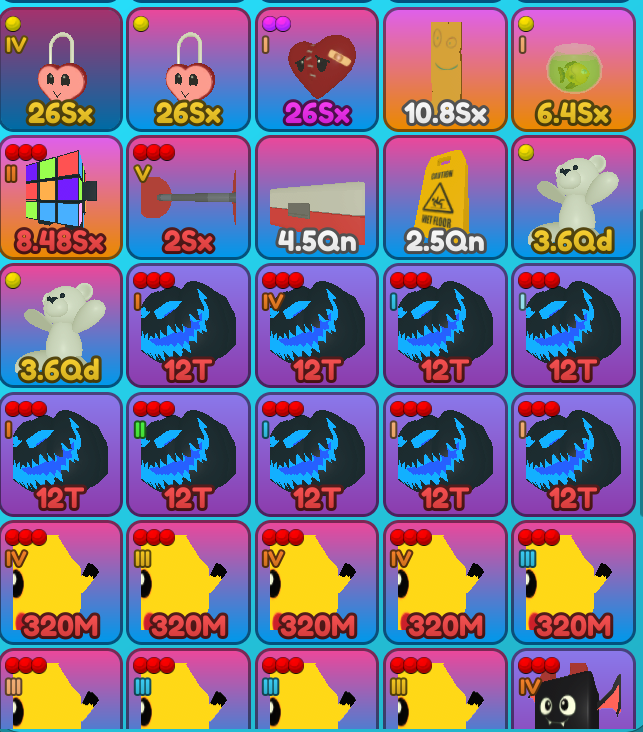The image size is (643, 732).
Task: Select the 12T dark pet with tier IV
Action: click(x=317, y=325)
